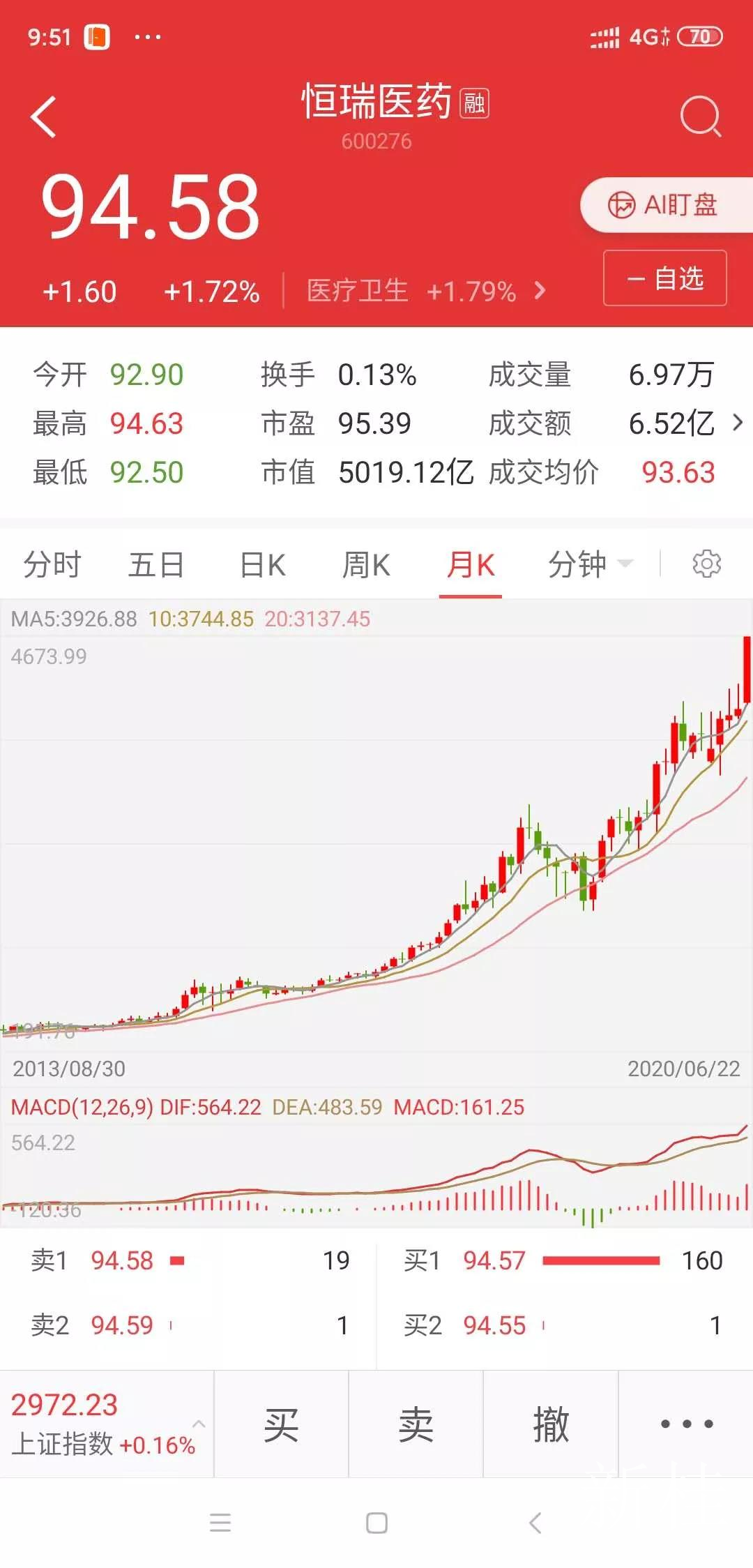Go back using the top-left arrow
The height and width of the screenshot is (1568, 753).
(44, 117)
